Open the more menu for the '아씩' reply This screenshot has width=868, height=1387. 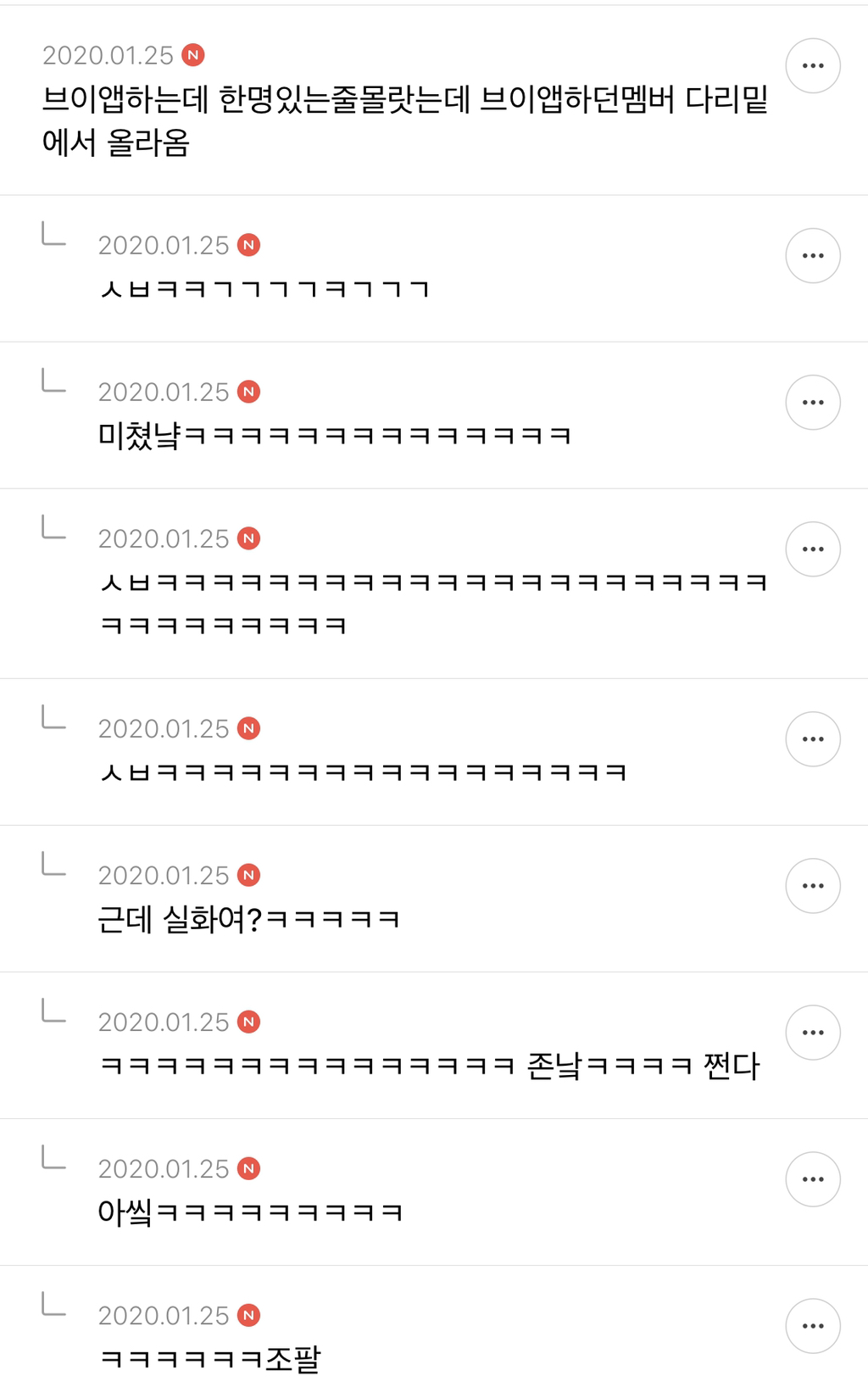(x=812, y=1178)
